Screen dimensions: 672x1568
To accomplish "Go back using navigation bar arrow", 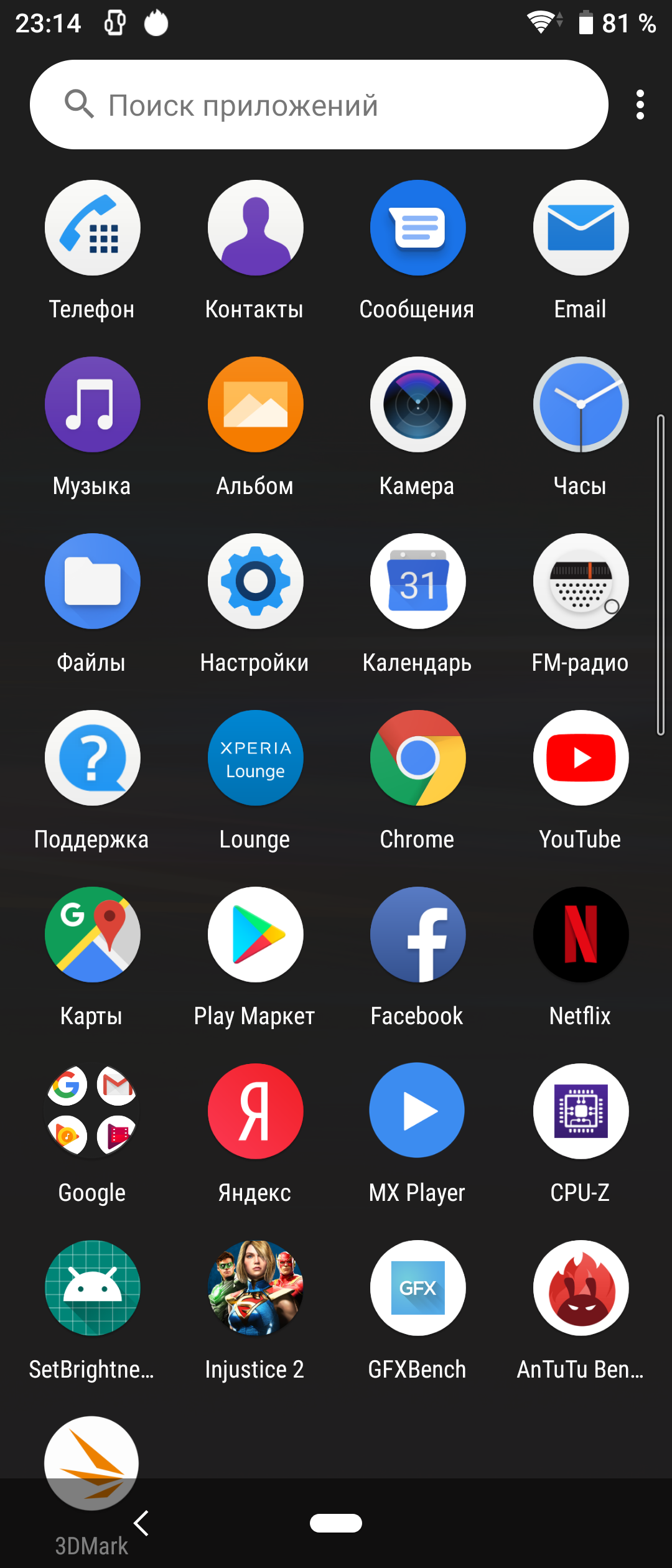I will coord(142,1523).
